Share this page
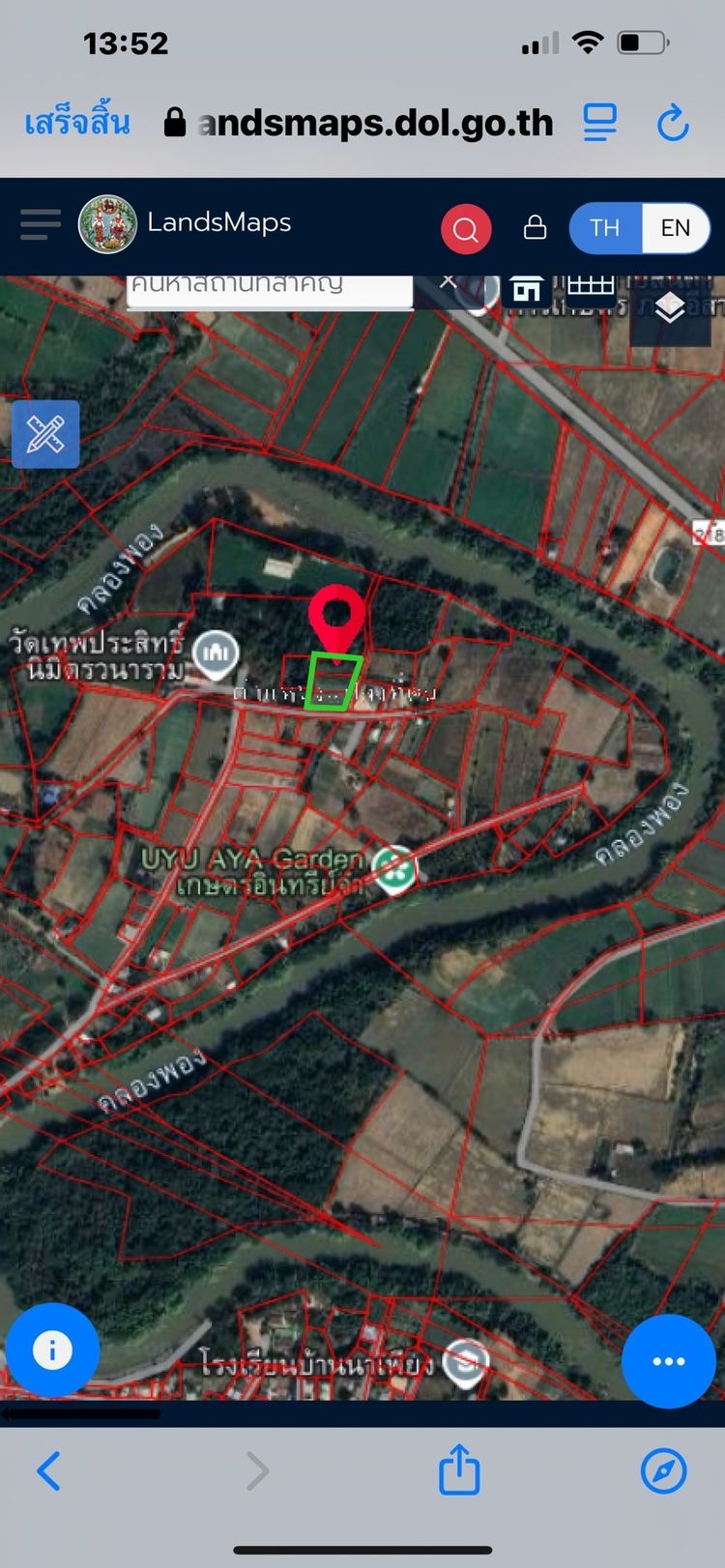The width and height of the screenshot is (725, 1568). pos(459,1469)
